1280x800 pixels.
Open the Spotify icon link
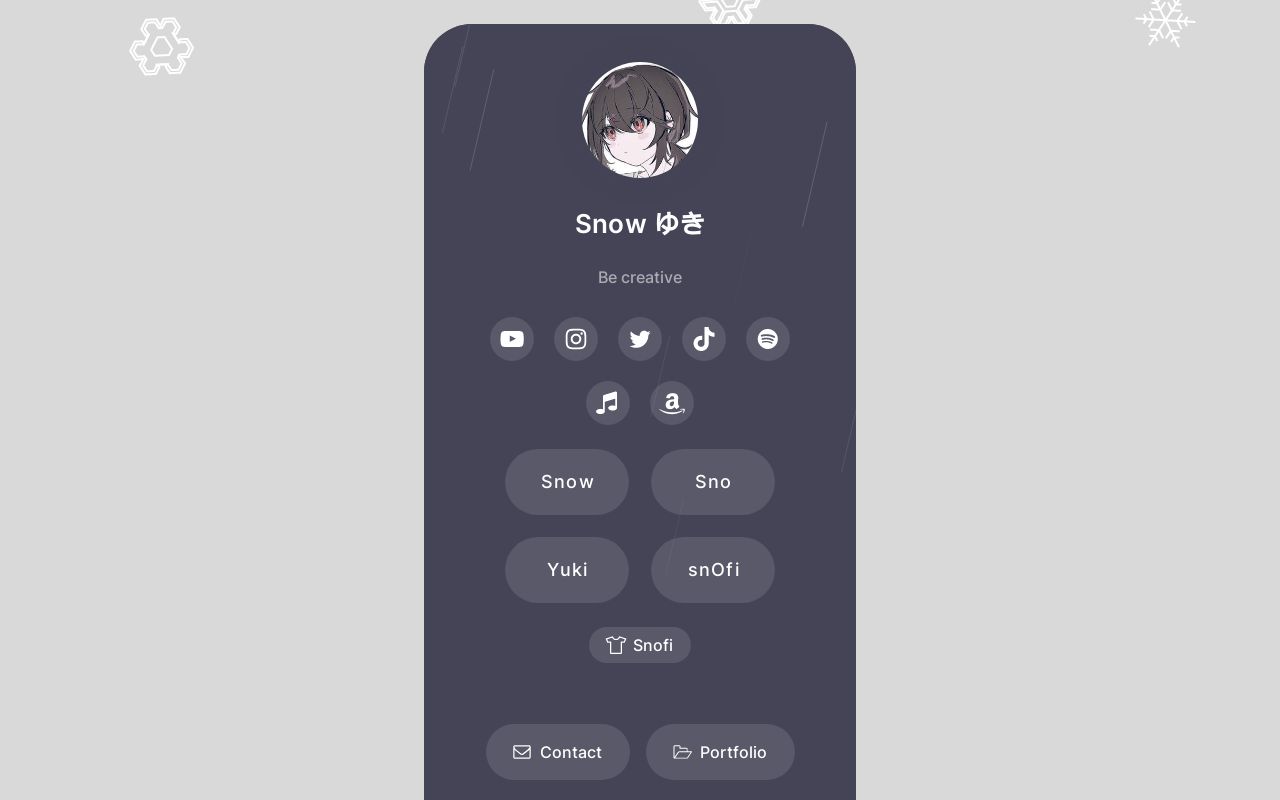pos(768,339)
